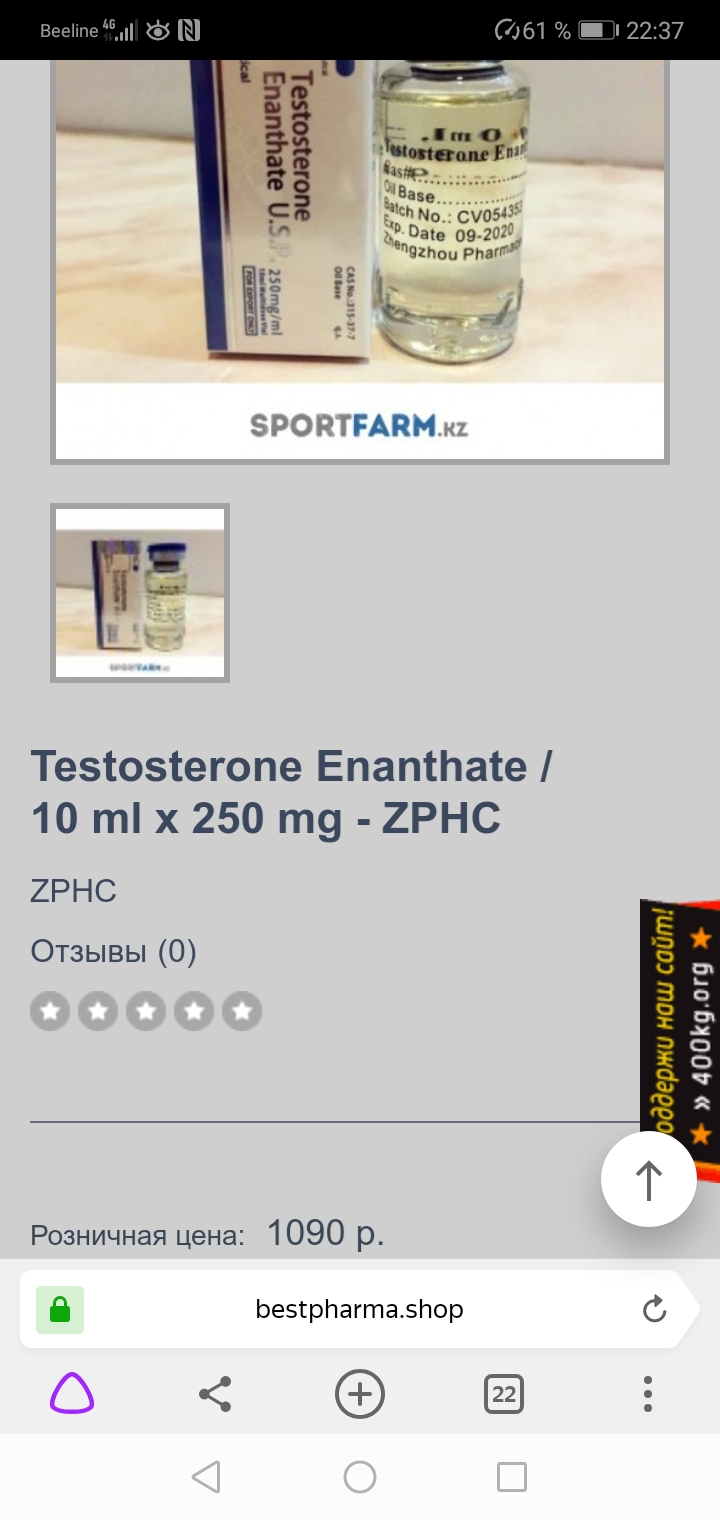Select the middle third star rating
This screenshot has width=720, height=1520.
147,1011
